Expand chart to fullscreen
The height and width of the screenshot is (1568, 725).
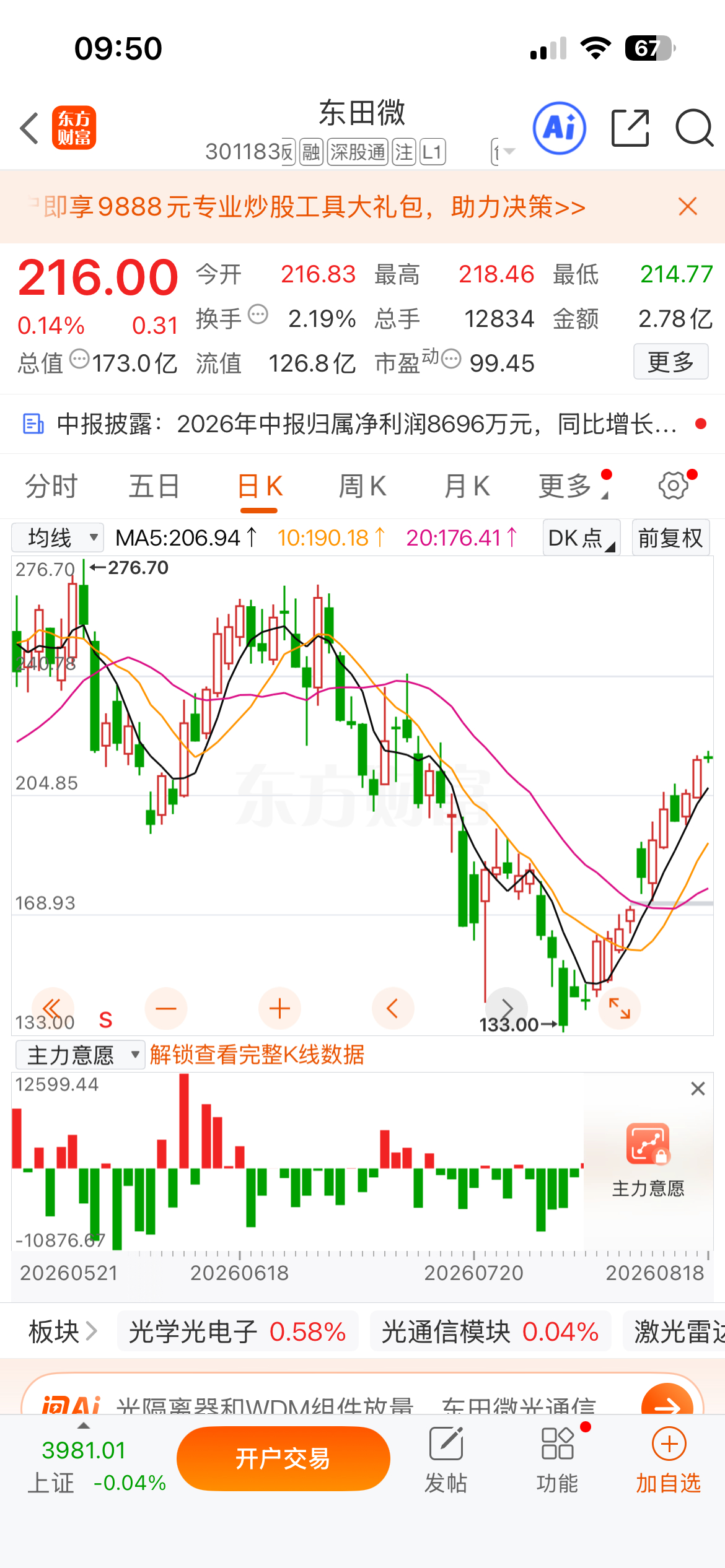[x=619, y=1008]
